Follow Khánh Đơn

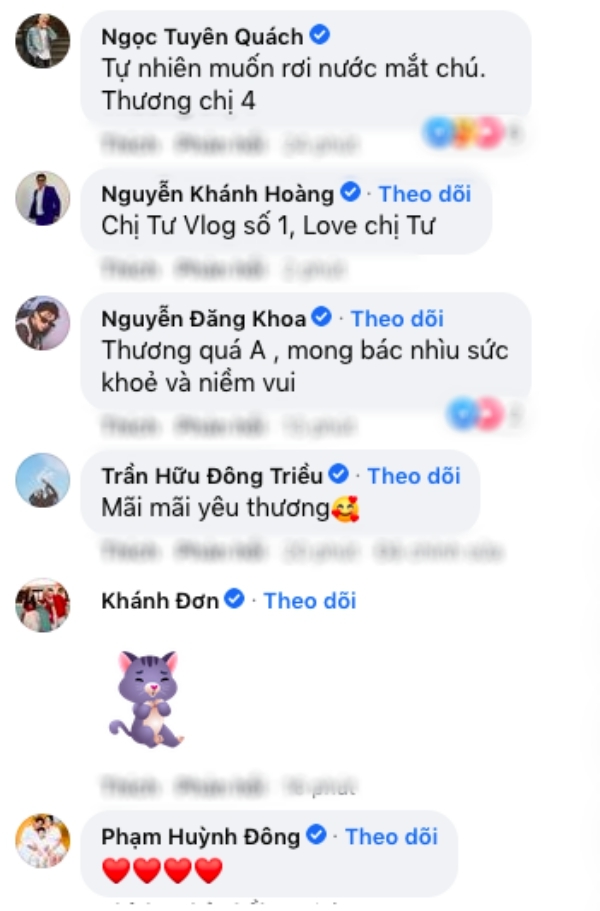(310, 601)
